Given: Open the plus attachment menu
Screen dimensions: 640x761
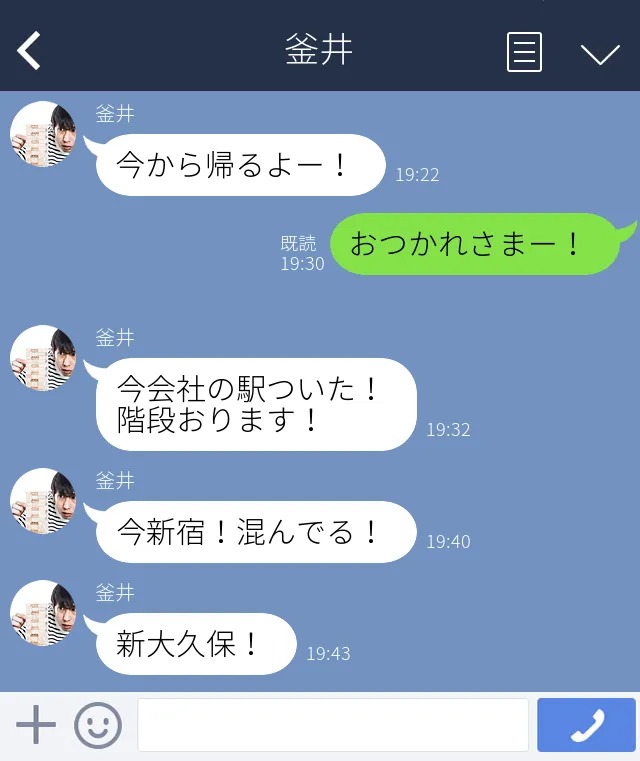Looking at the screenshot, I should (x=36, y=725).
